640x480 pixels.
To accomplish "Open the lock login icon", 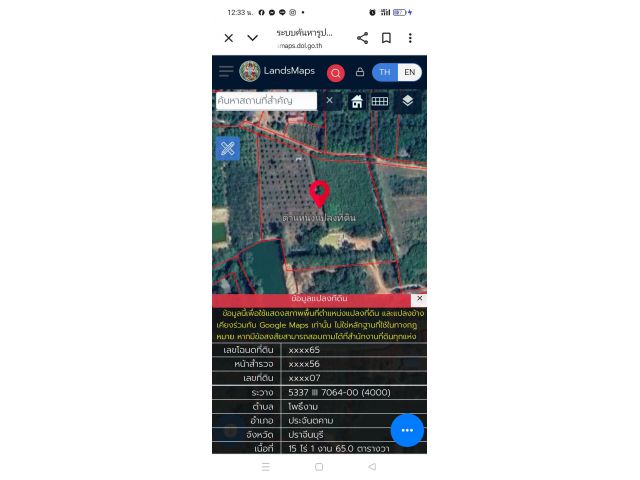I will (360, 72).
